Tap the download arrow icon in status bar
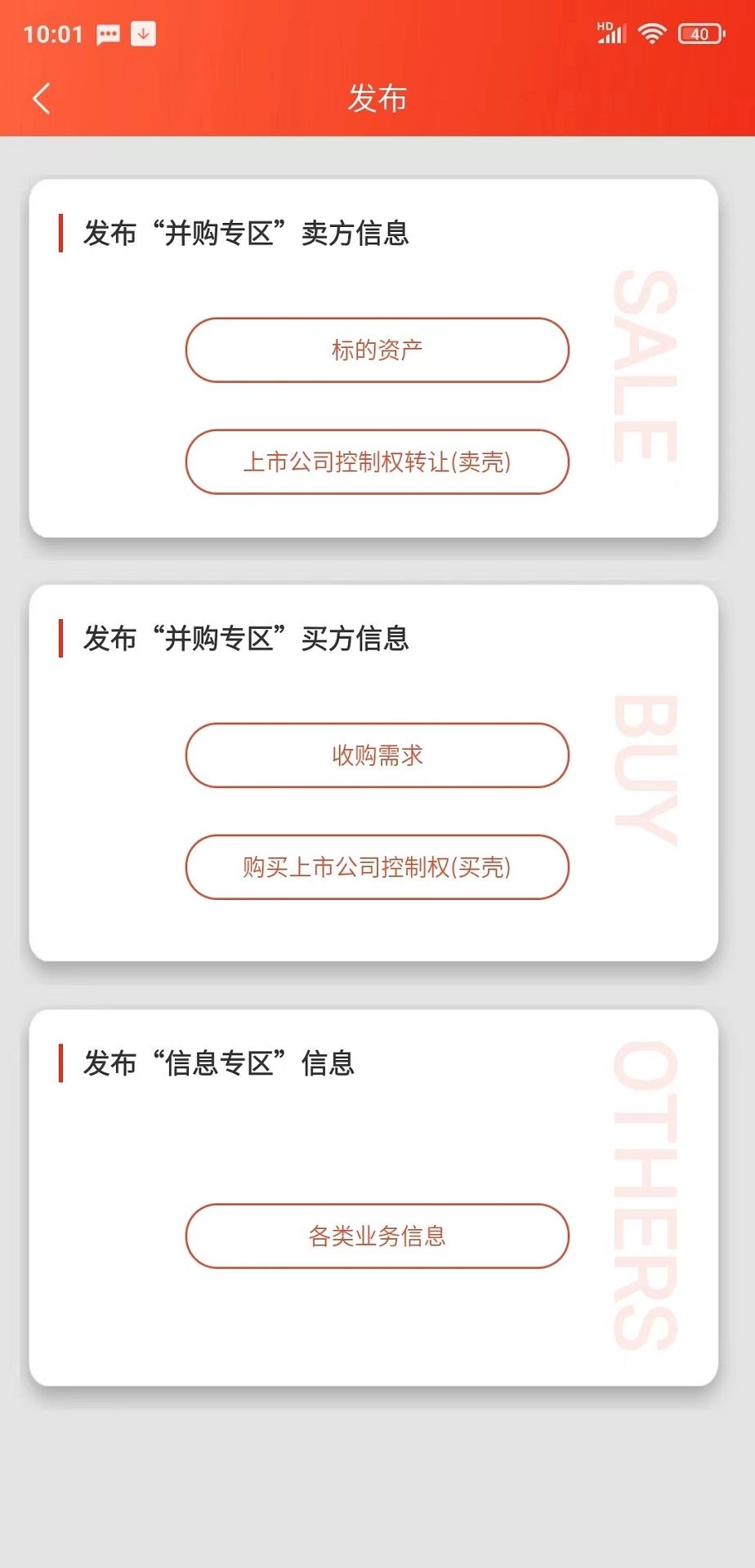Image resolution: width=755 pixels, height=1568 pixels. pos(142,33)
